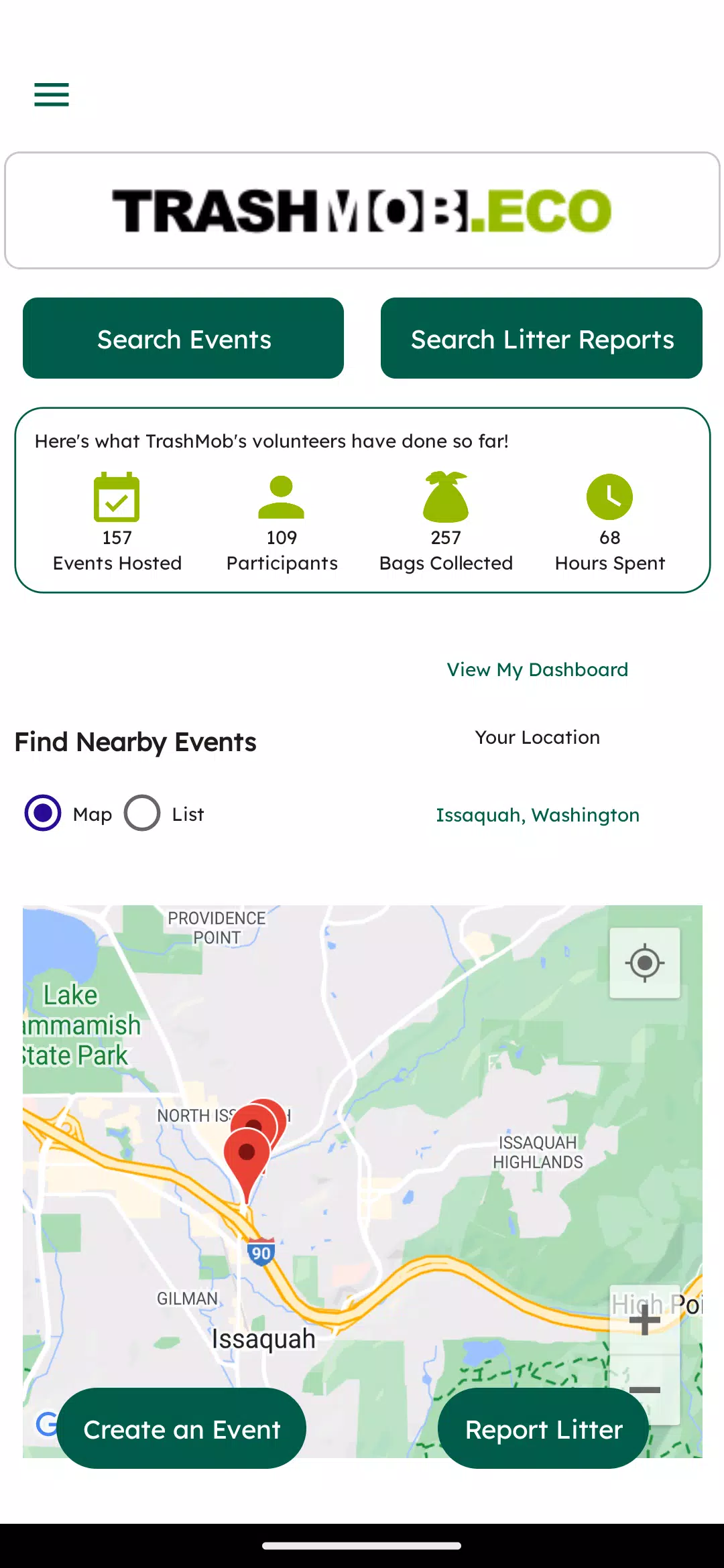Tap the Report Litter button

point(544,1429)
